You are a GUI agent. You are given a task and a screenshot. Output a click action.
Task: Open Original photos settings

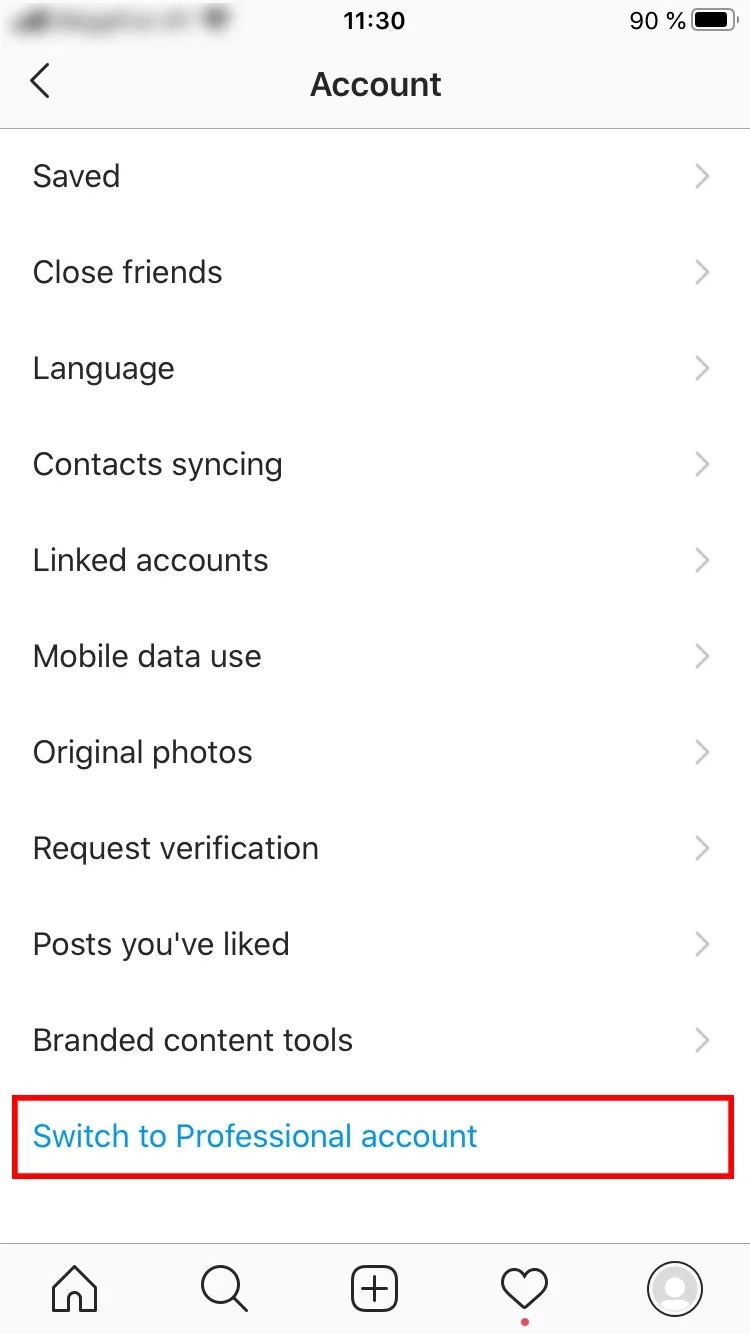tap(375, 752)
